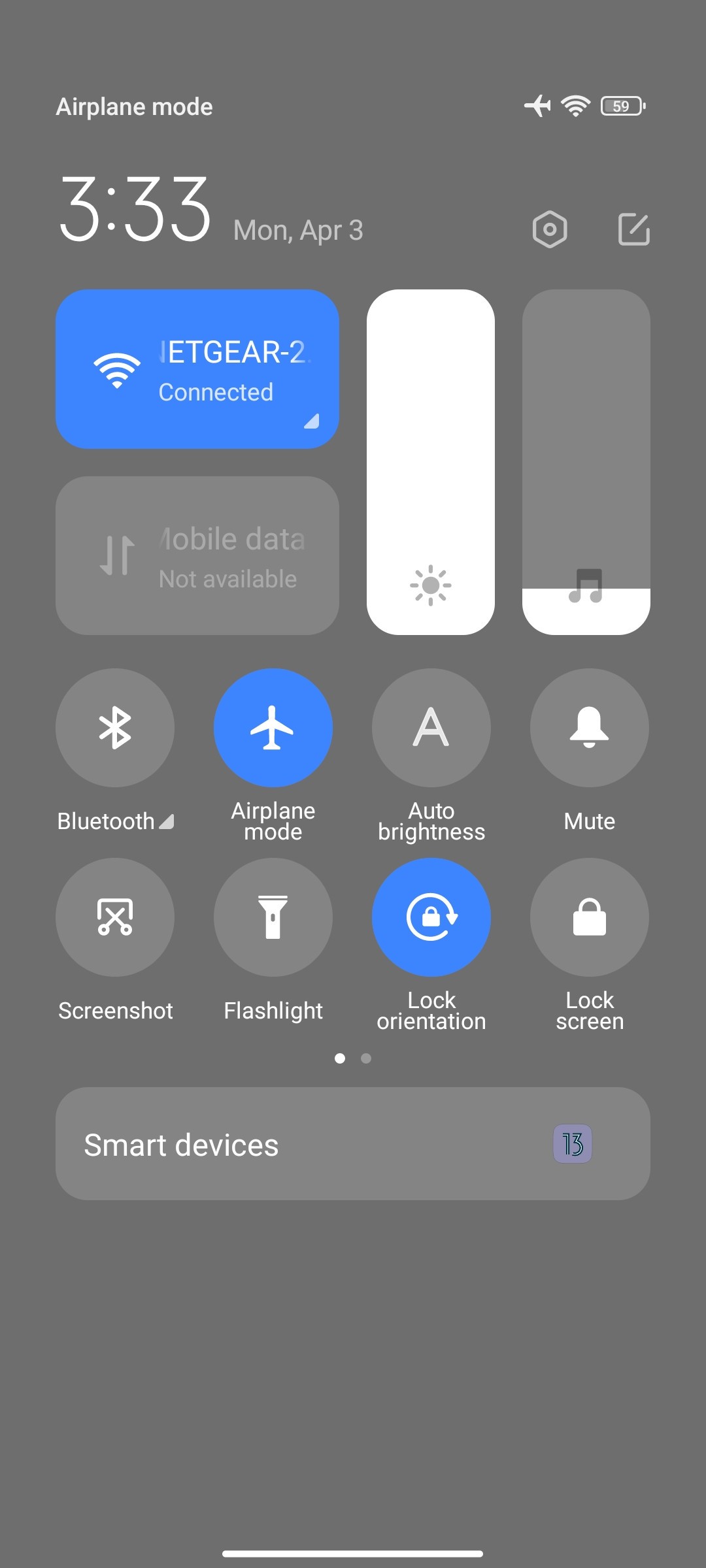
Task: Tap the Mobile data tile
Action: 196,555
